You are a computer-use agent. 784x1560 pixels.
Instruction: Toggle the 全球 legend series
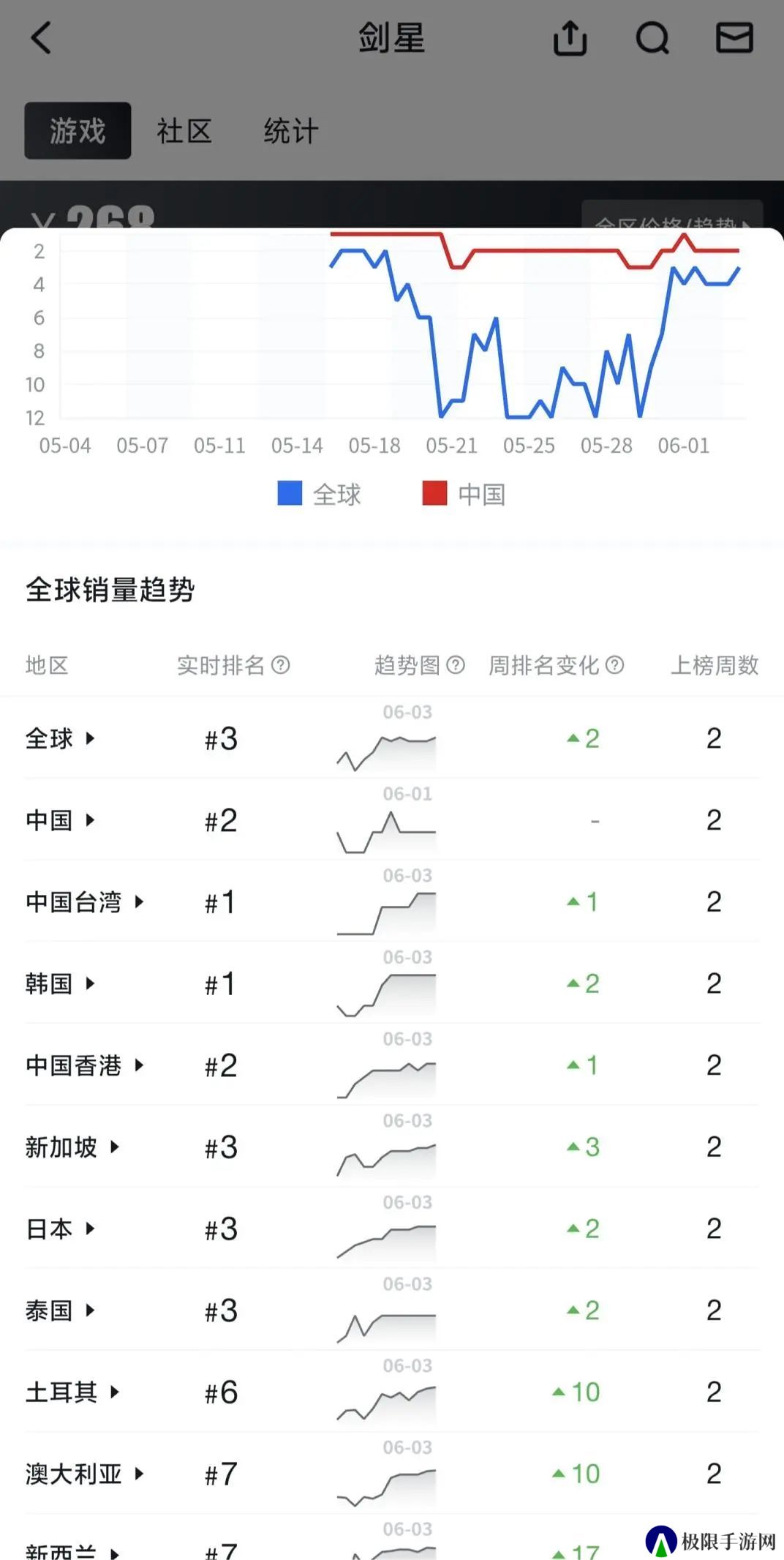(320, 494)
